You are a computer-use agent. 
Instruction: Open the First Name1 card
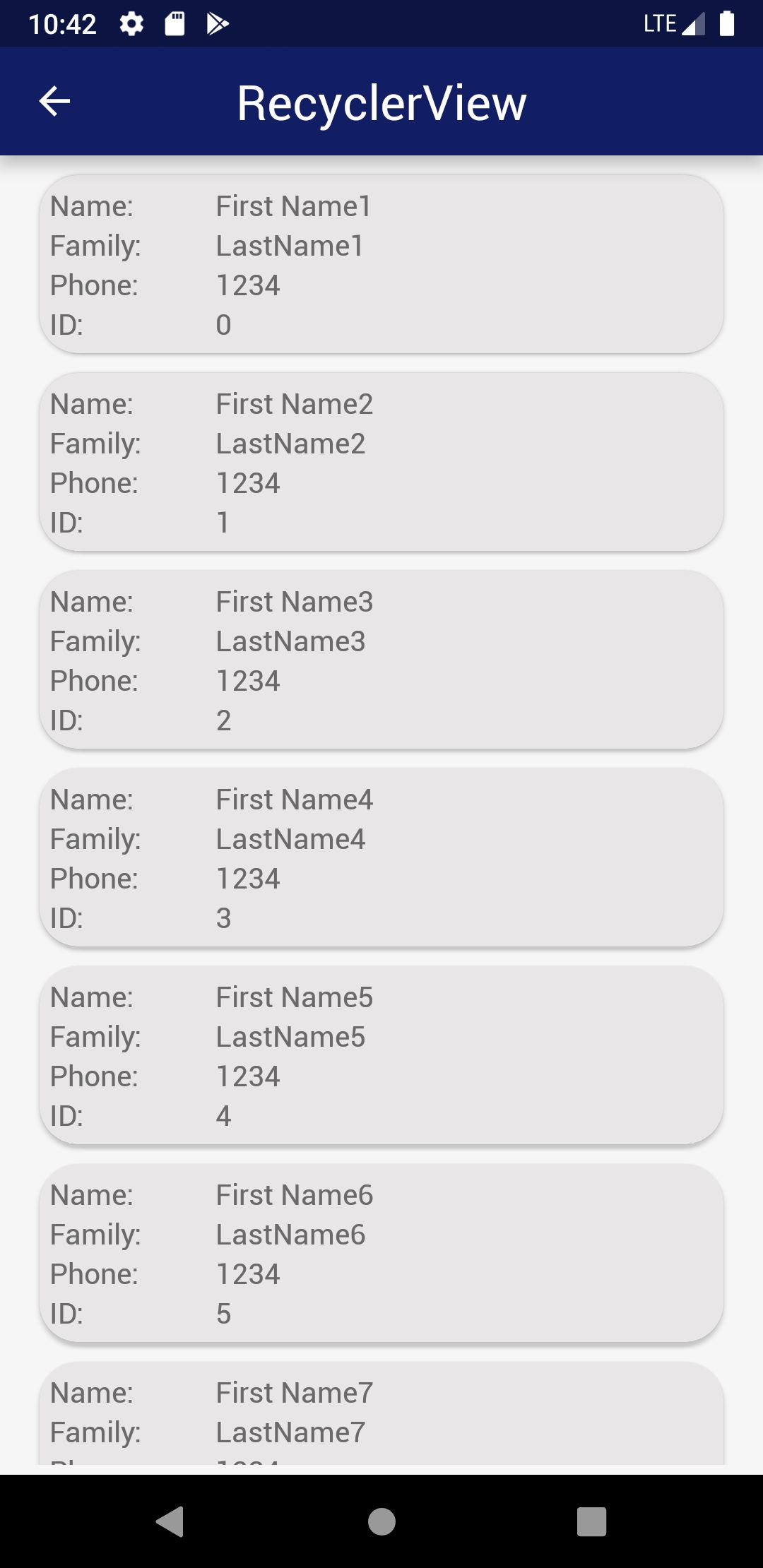(x=381, y=264)
